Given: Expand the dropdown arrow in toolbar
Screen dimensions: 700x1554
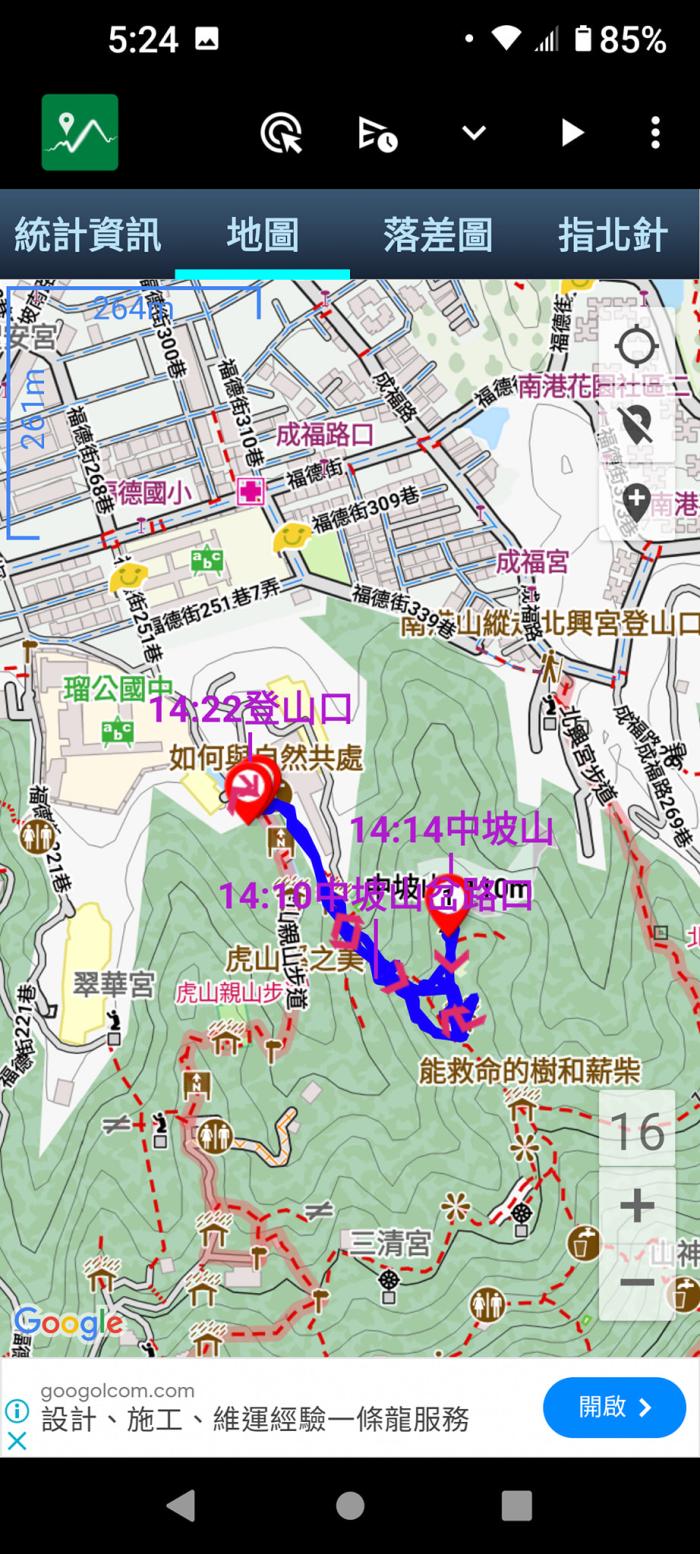Looking at the screenshot, I should coord(473,132).
